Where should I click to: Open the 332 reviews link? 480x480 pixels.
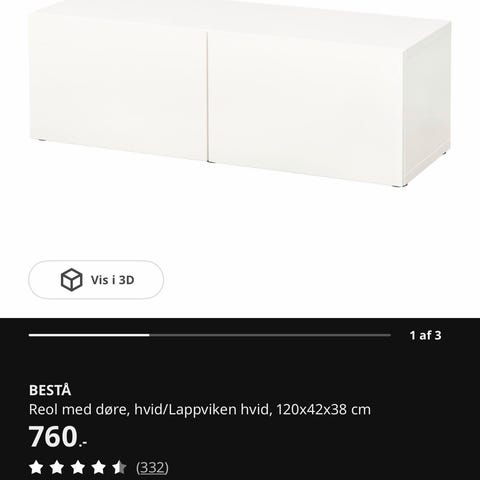point(152,467)
